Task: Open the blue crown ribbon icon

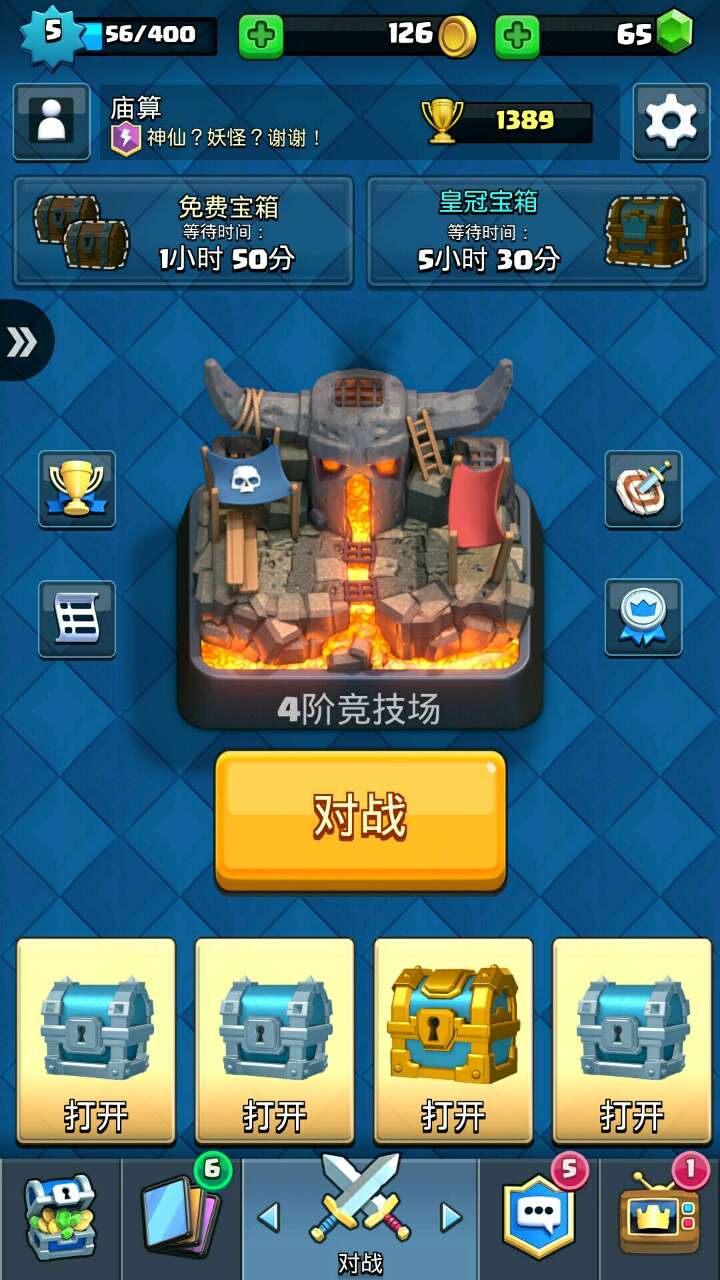Action: (643, 617)
